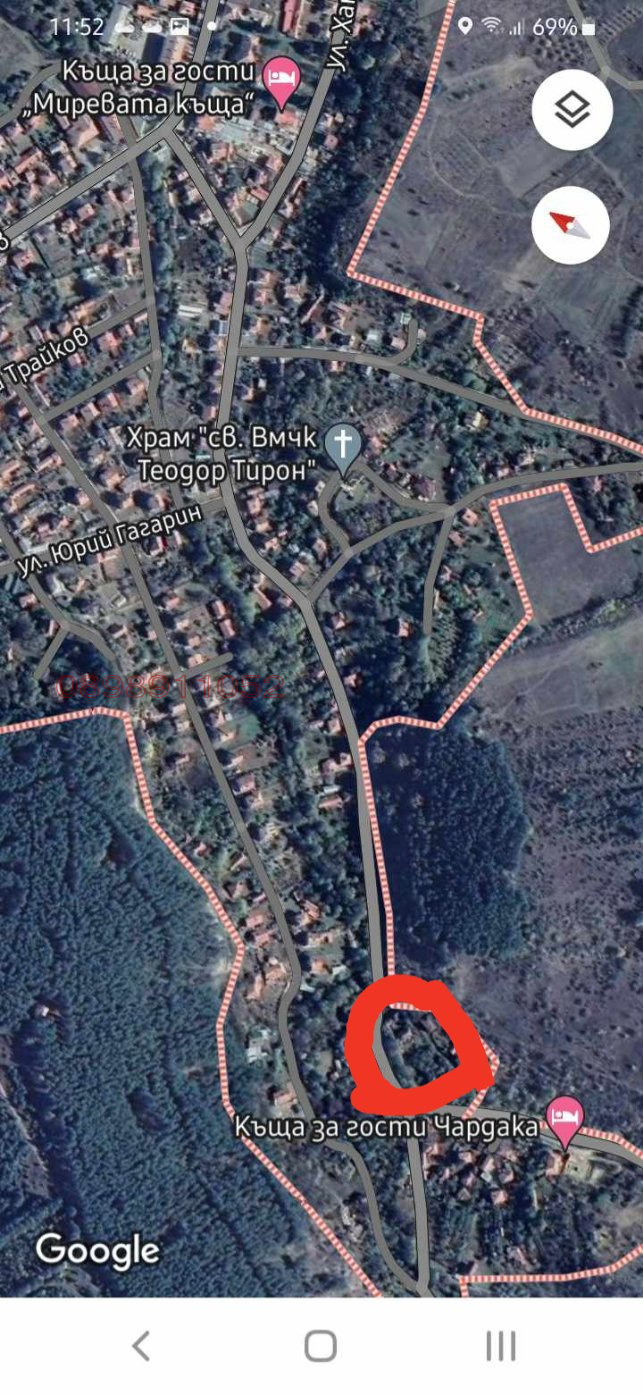The width and height of the screenshot is (643, 1394).
Task: Open the map layers selector
Action: [571, 110]
